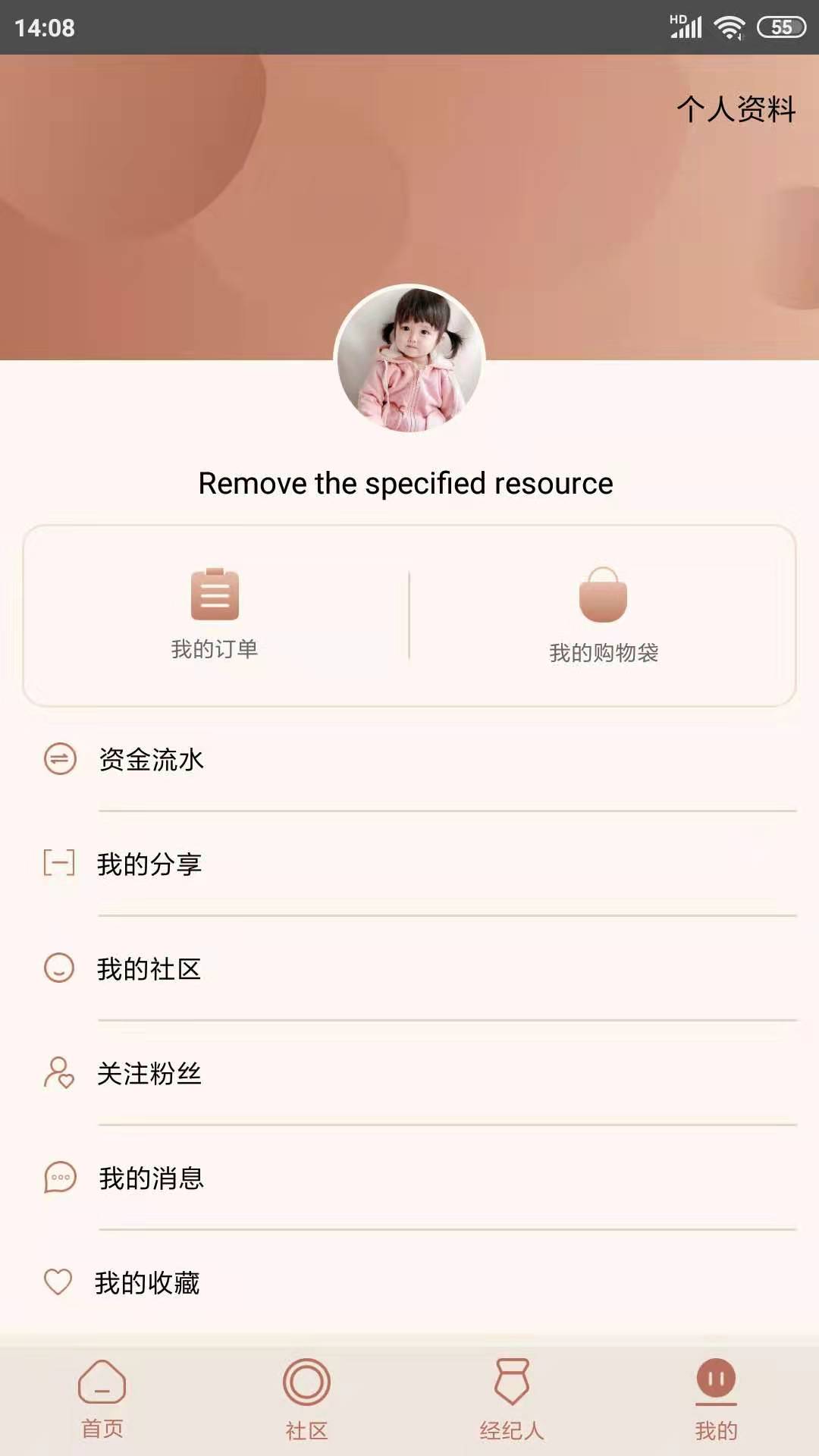This screenshot has height=1456, width=819.
Task: Tap the profile avatar picture
Action: (x=409, y=360)
